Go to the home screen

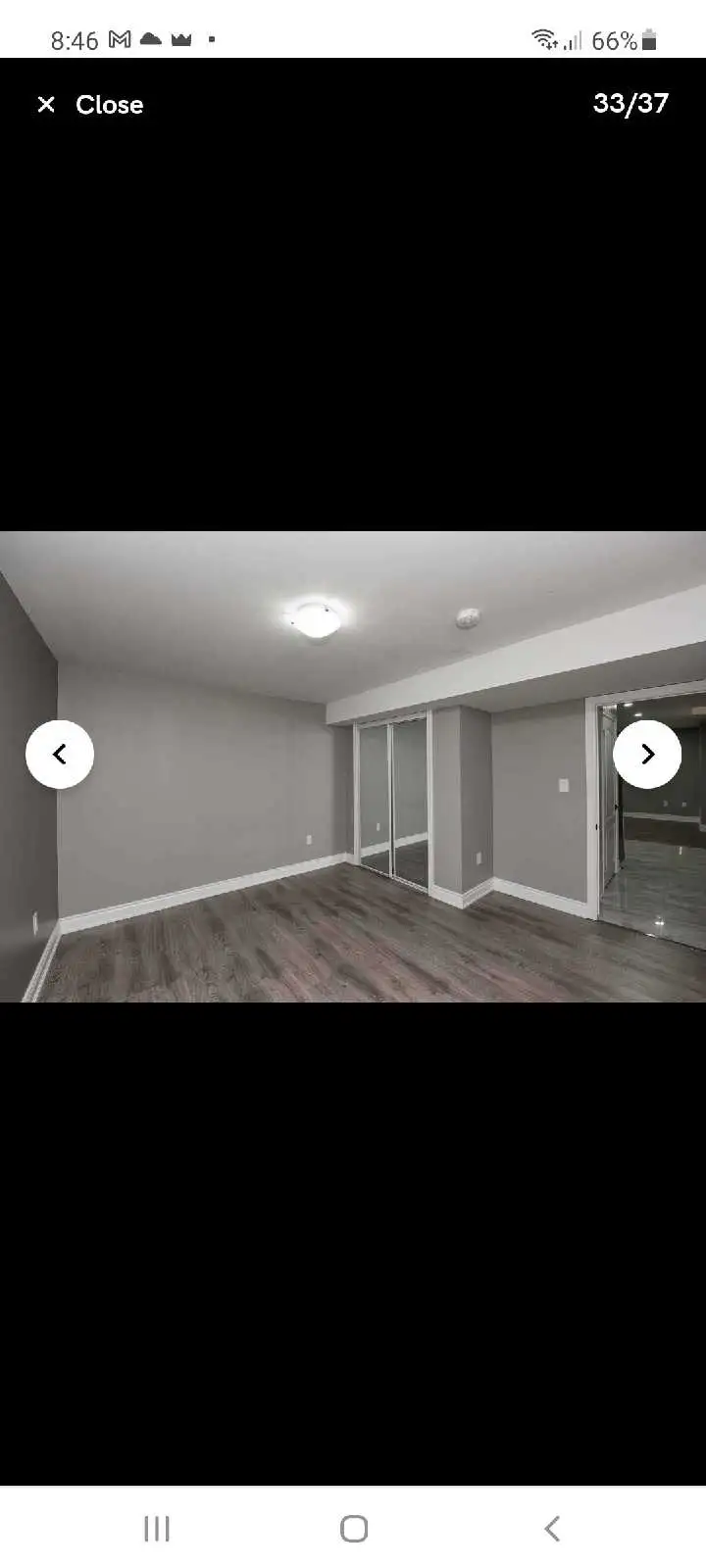coord(353,1528)
